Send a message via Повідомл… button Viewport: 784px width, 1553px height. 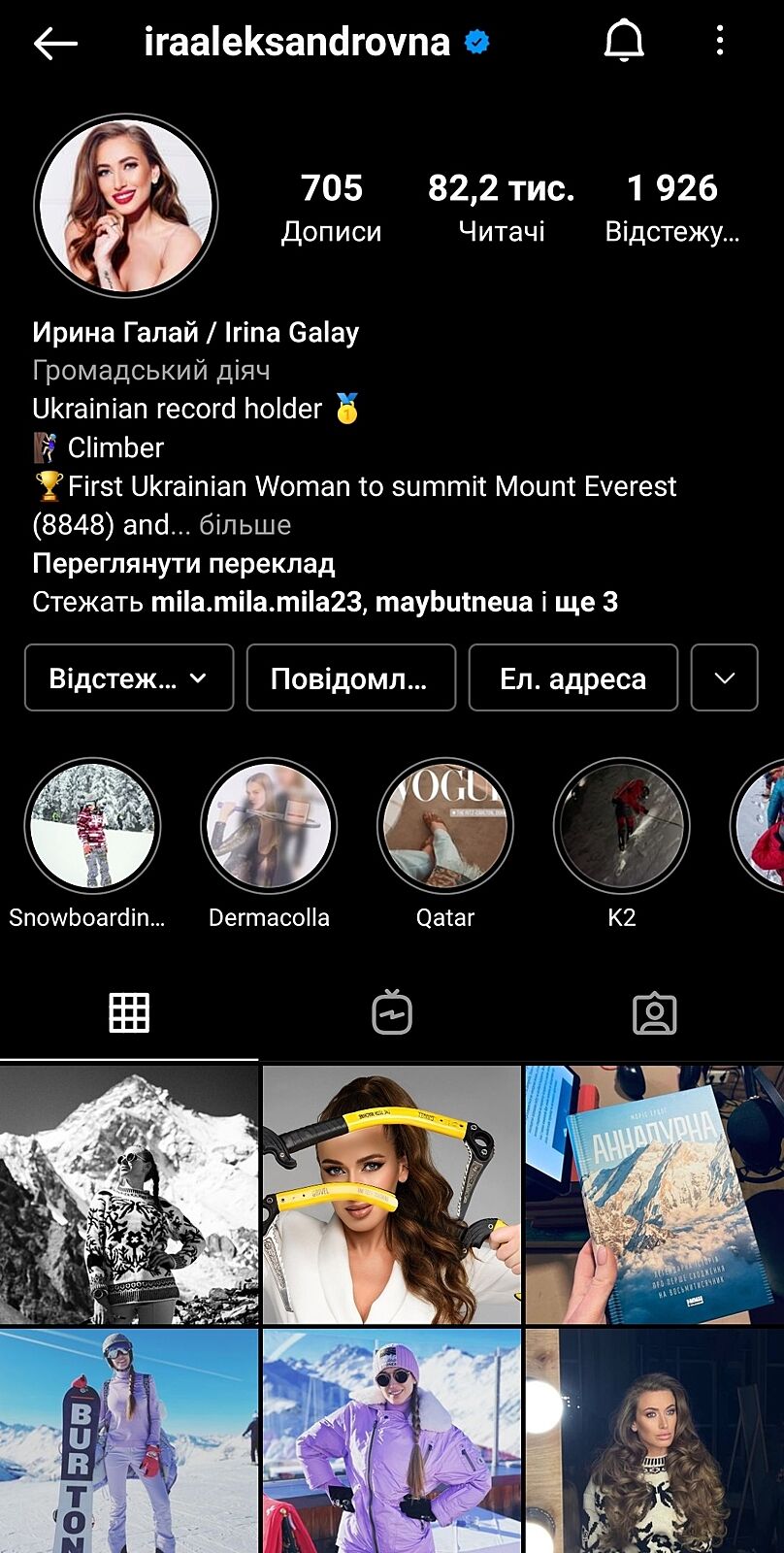tap(350, 677)
